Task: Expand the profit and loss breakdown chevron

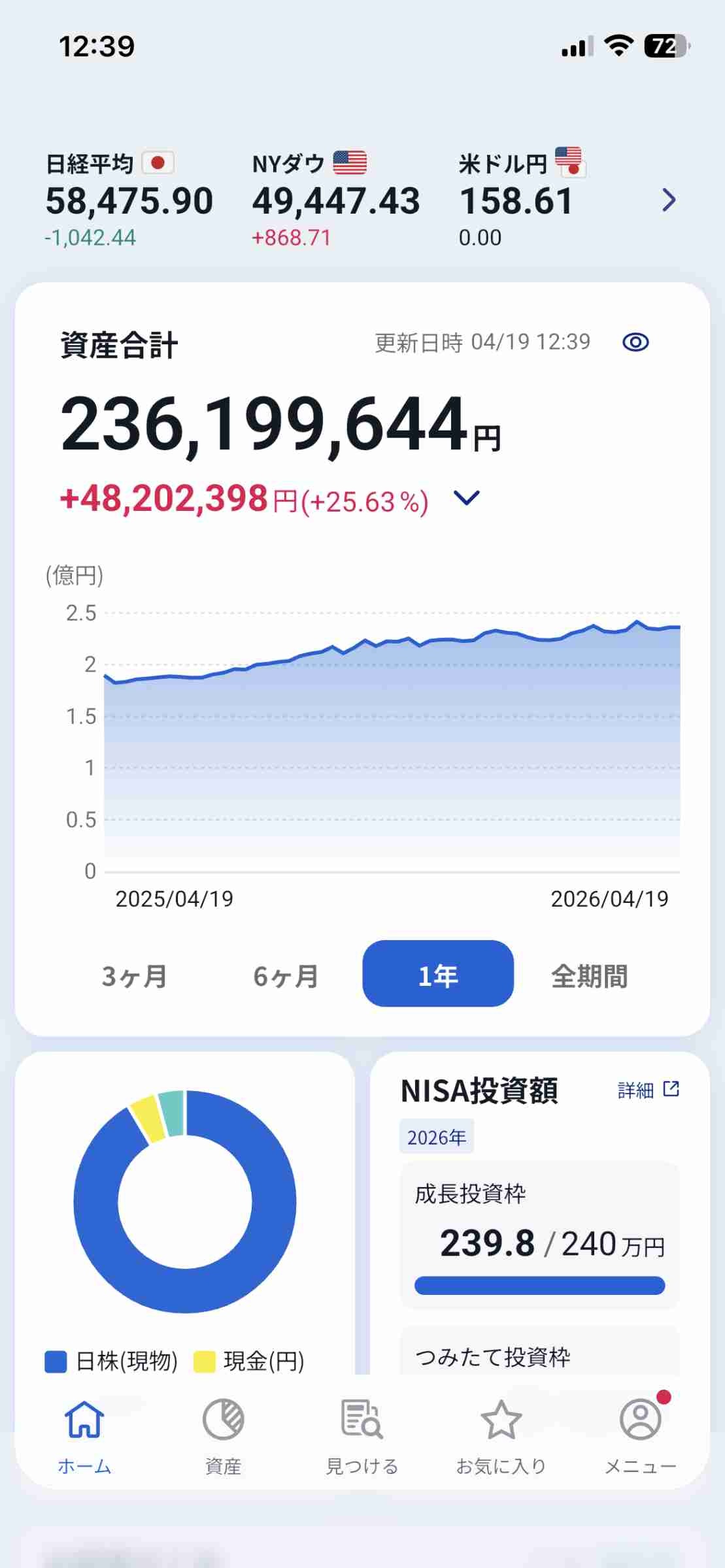Action: tap(467, 498)
